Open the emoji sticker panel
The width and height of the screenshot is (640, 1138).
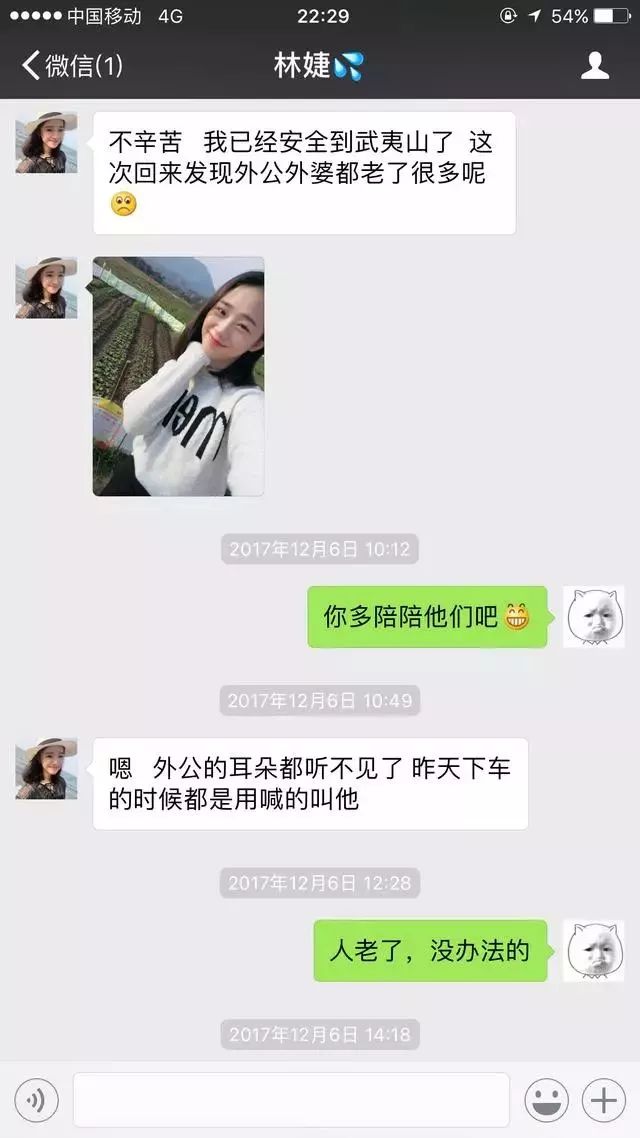pyautogui.click(x=546, y=1100)
